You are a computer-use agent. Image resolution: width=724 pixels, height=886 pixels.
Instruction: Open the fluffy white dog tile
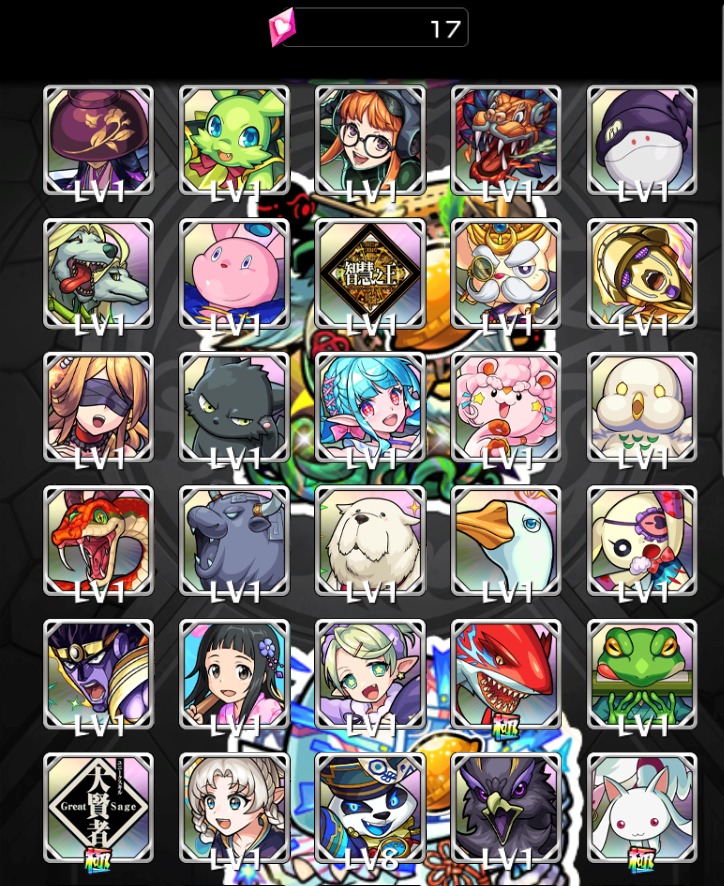[370, 540]
